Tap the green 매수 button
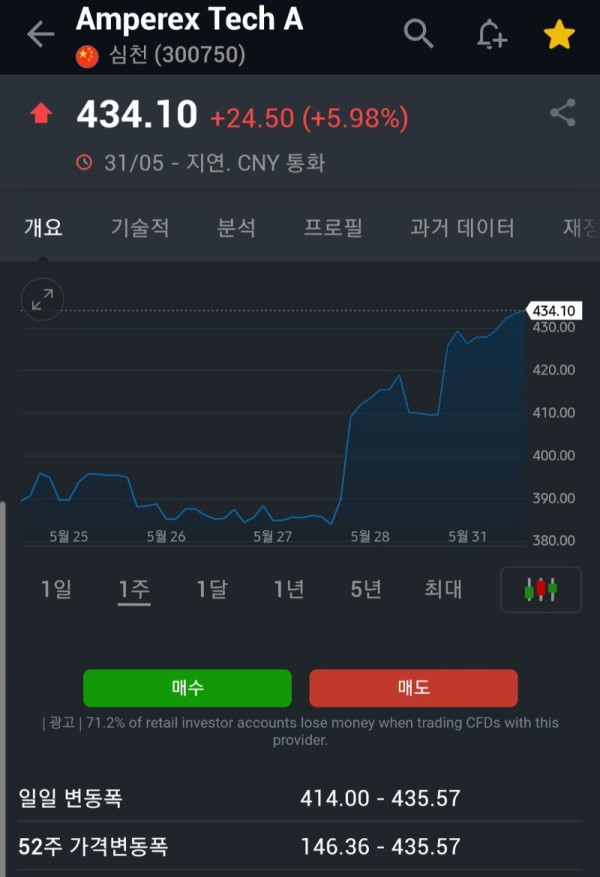 tap(187, 688)
